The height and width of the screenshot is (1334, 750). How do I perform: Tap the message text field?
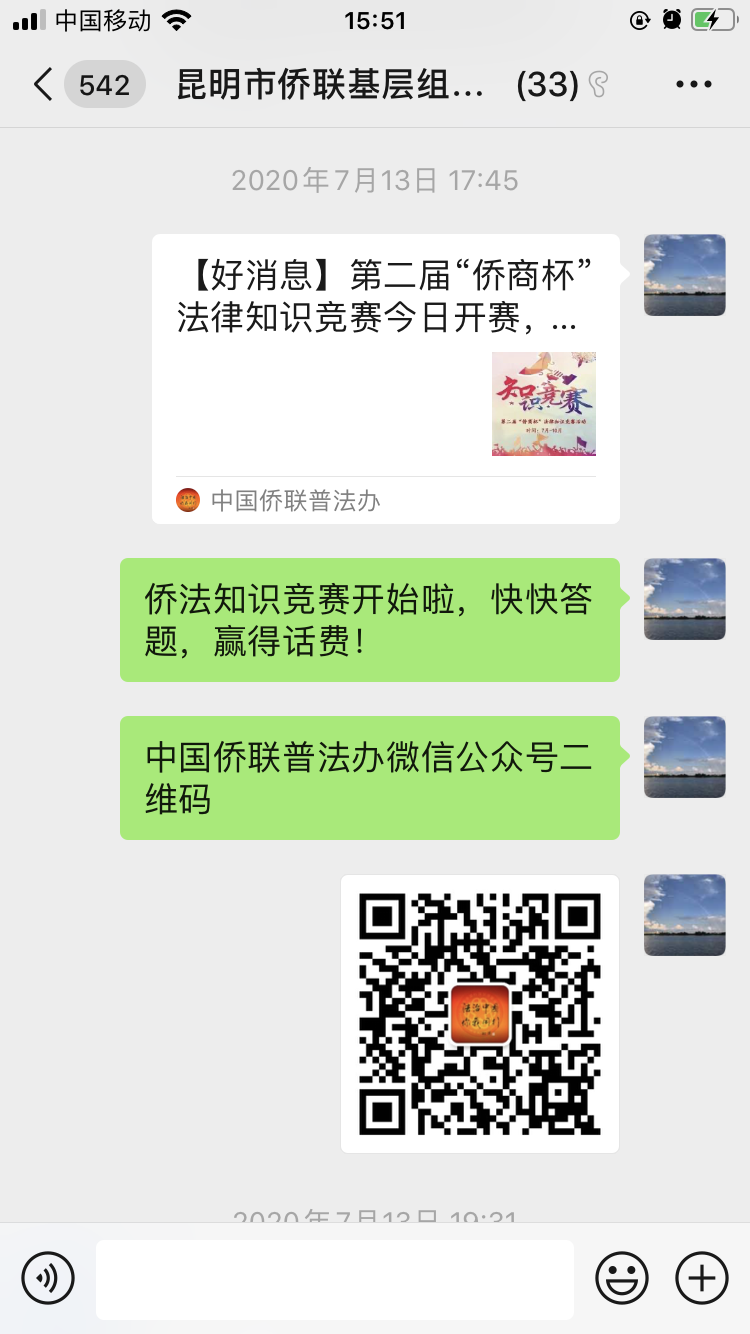335,1279
